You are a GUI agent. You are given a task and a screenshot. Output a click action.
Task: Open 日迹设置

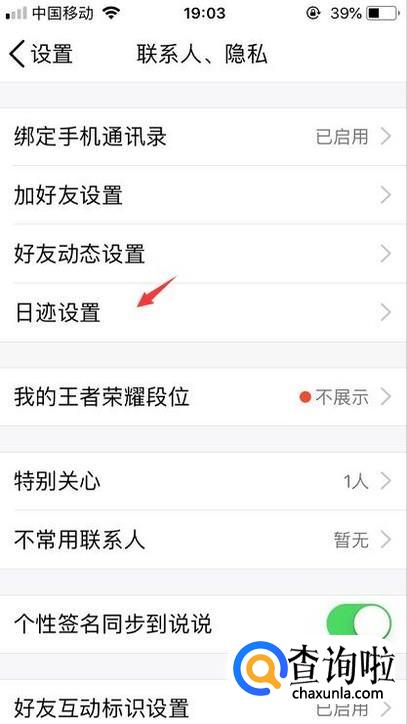click(x=203, y=313)
